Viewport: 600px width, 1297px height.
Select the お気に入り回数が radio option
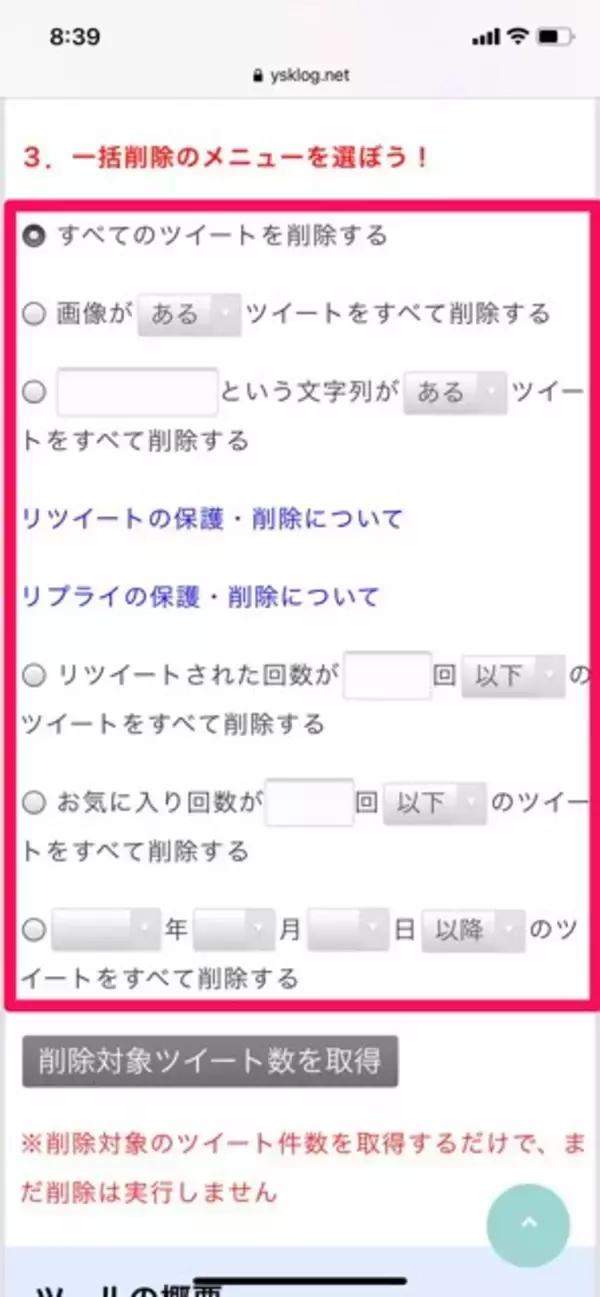pyautogui.click(x=34, y=802)
